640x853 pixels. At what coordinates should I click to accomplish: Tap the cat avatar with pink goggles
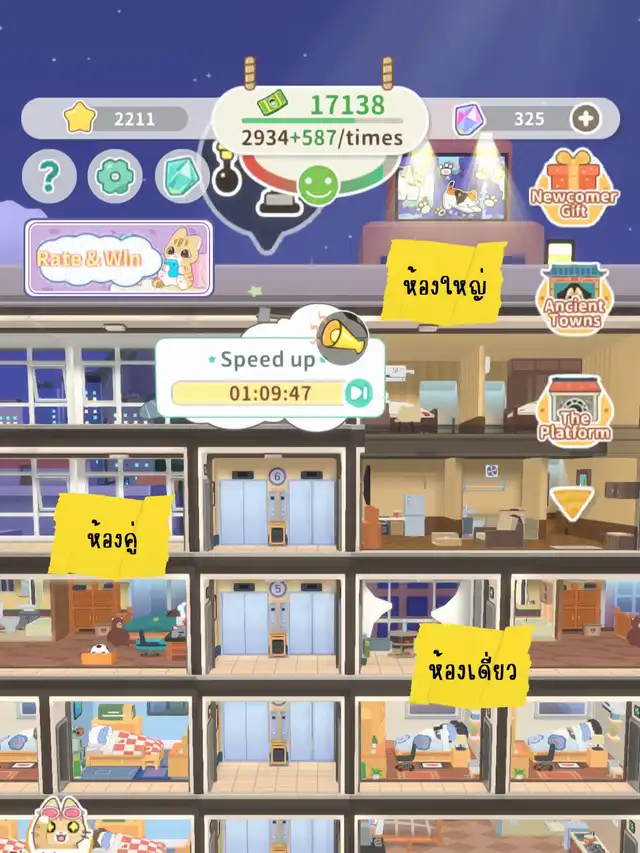(x=60, y=826)
